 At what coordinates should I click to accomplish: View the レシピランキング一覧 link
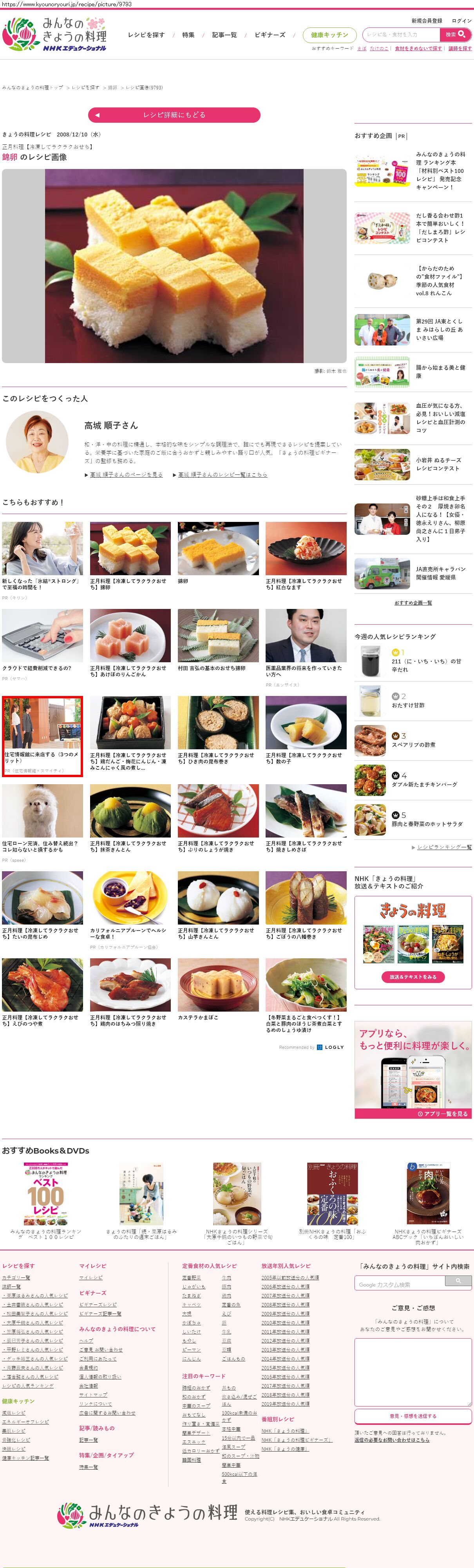tap(444, 847)
